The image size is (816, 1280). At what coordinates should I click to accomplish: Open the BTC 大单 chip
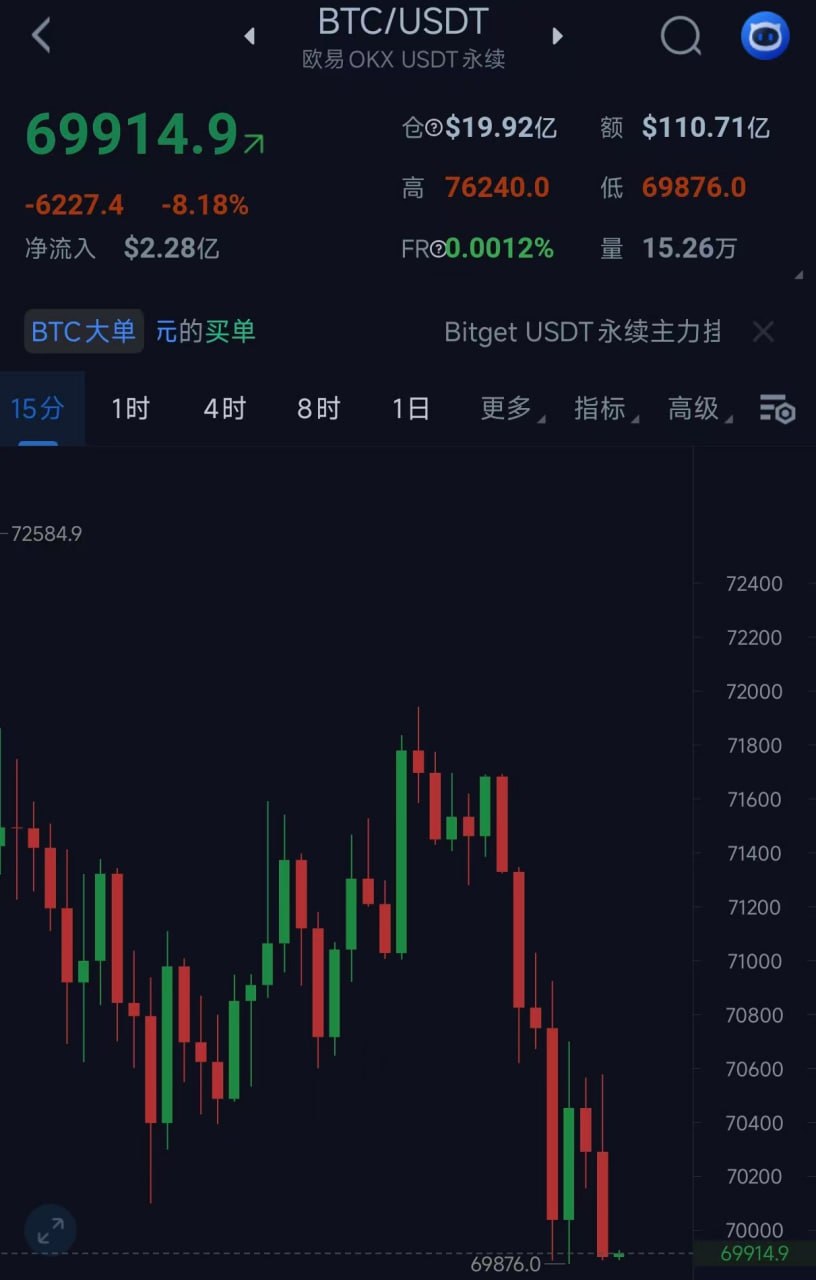84,331
